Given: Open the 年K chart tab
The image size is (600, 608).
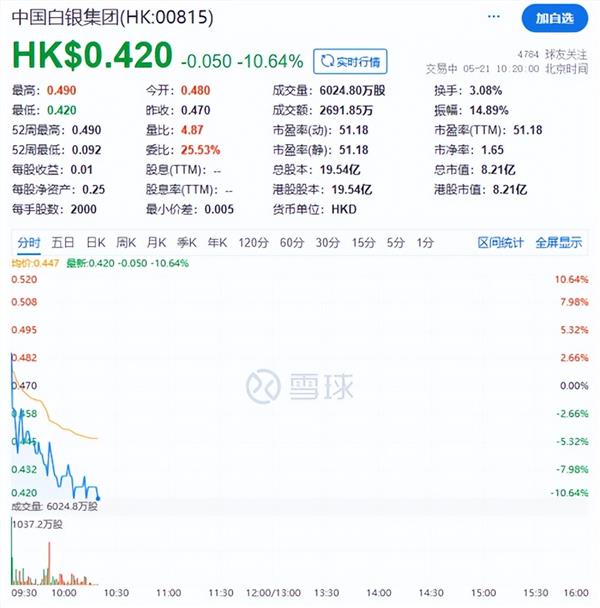Looking at the screenshot, I should pos(217,242).
